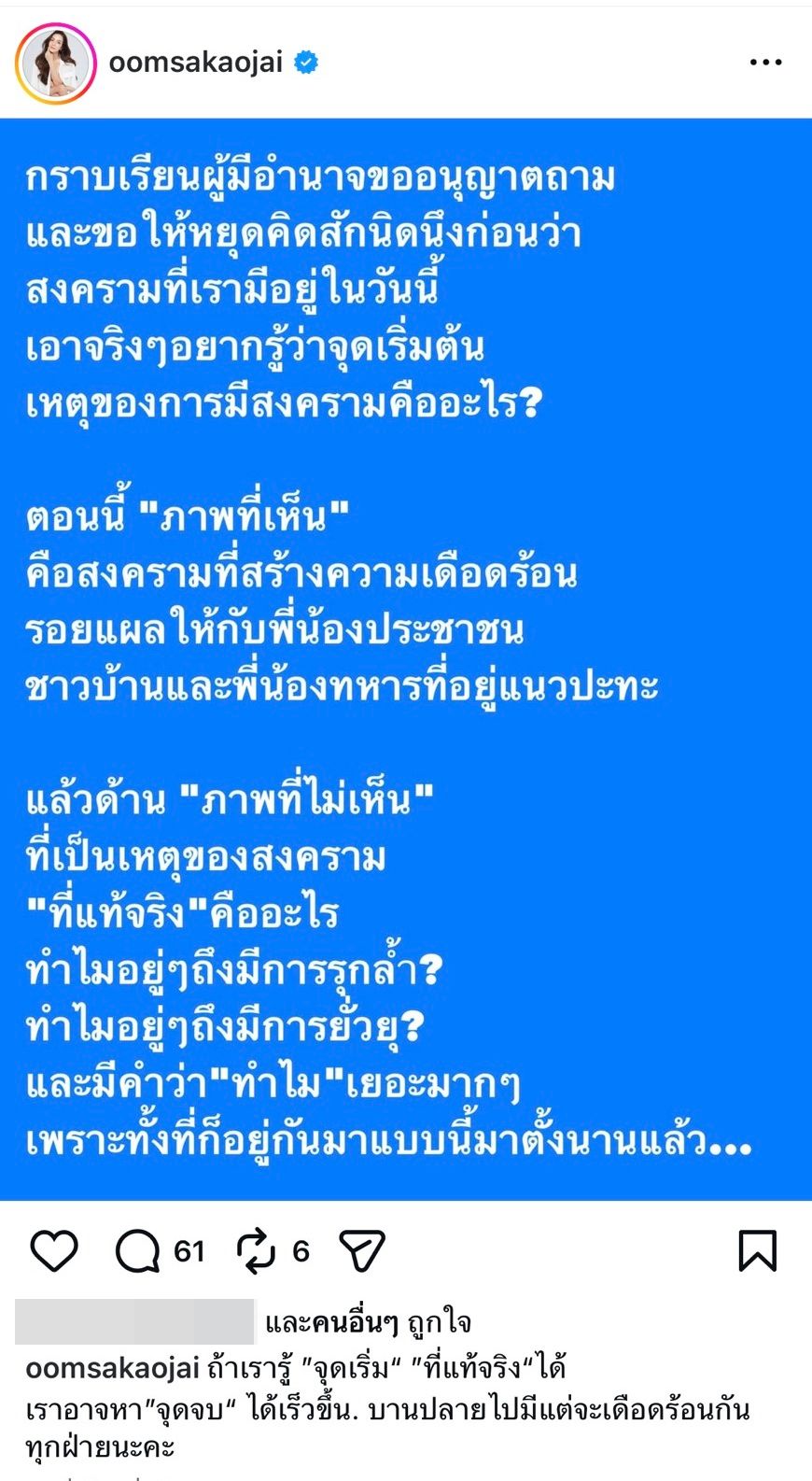Repost this post
812x1481 pixels.
pyautogui.click(x=256, y=1250)
